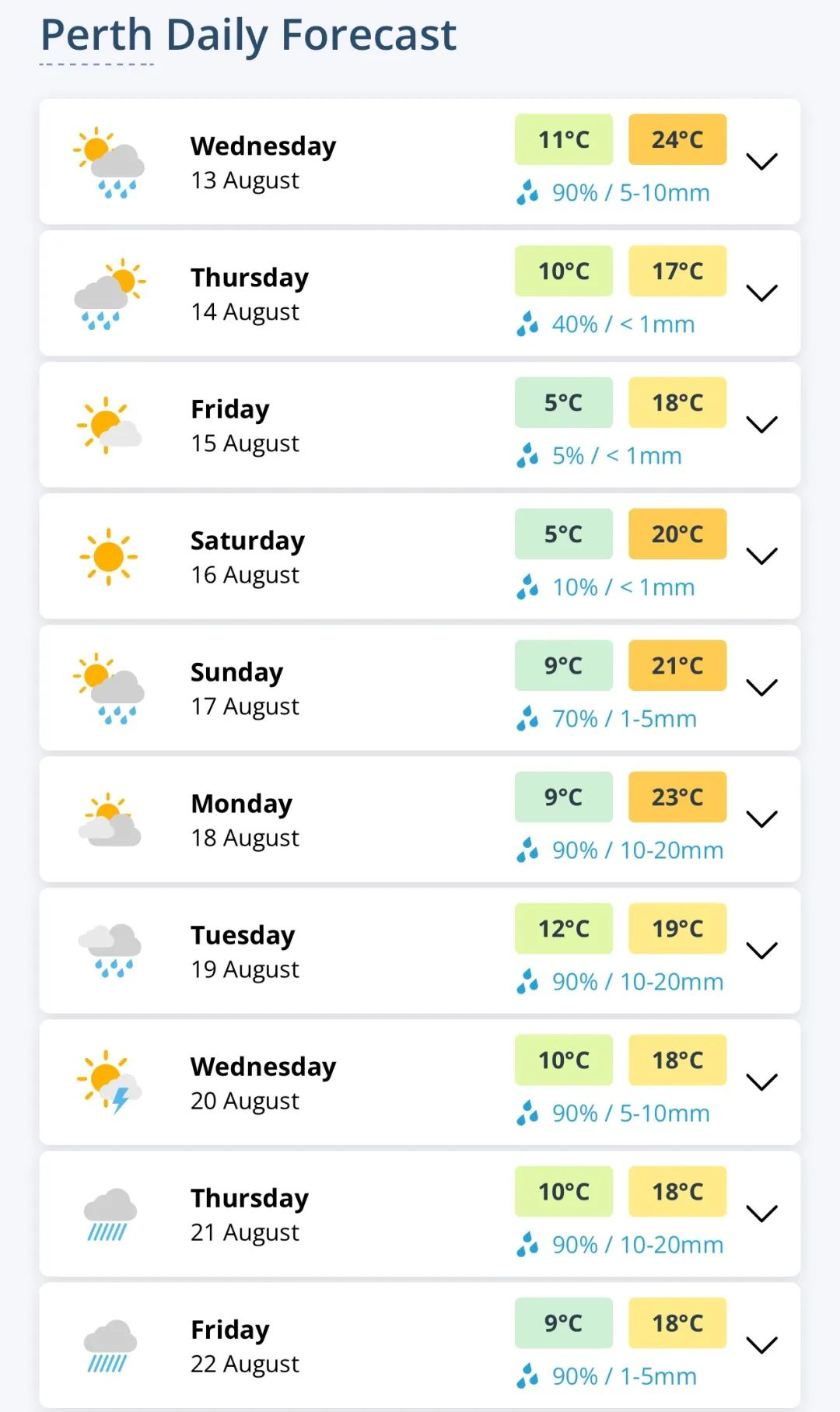Show Wednesday 20 August forecast details
Viewport: 840px width, 1412px height.
(x=761, y=1082)
